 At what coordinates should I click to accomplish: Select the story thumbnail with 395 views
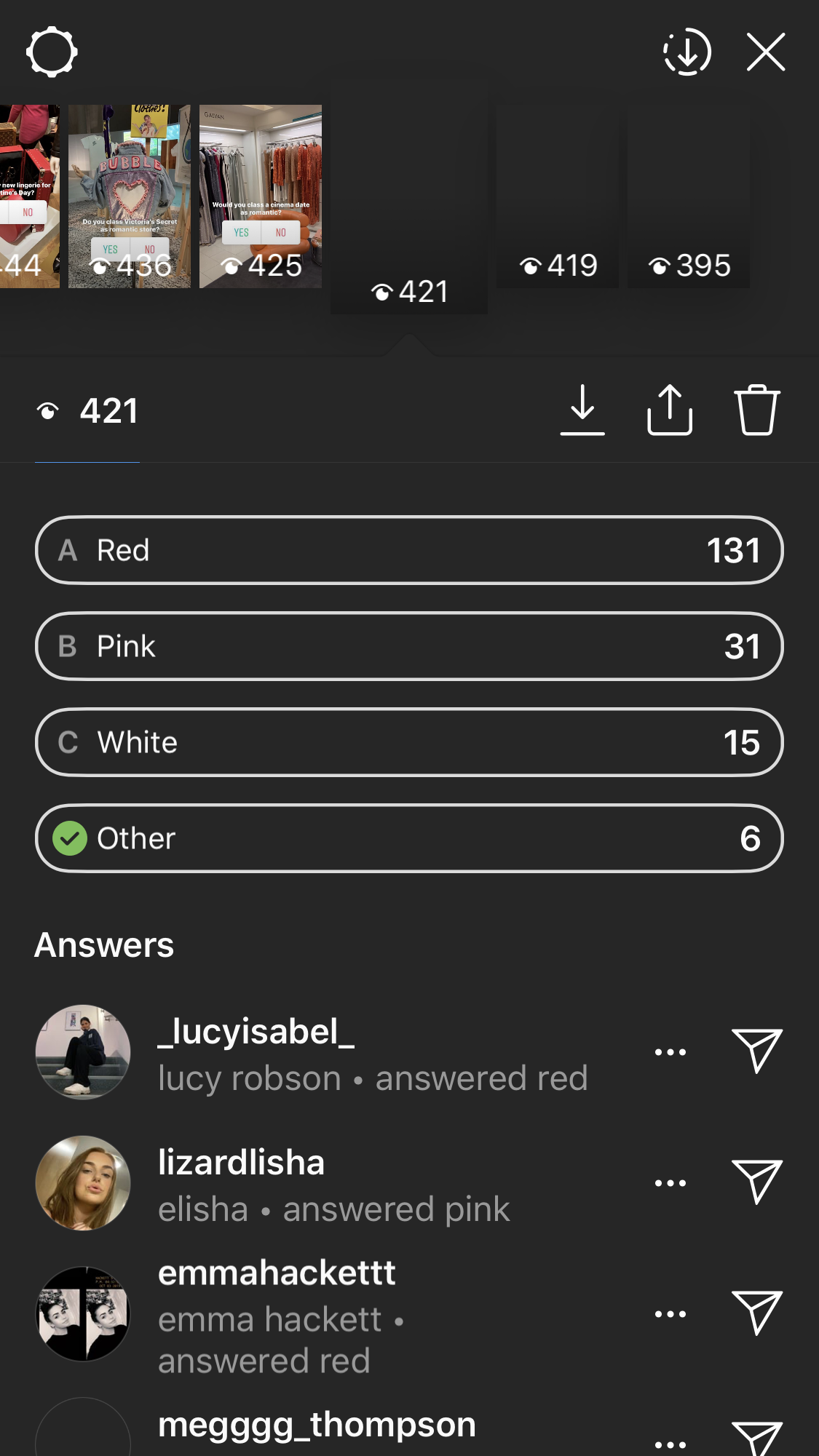(x=689, y=196)
